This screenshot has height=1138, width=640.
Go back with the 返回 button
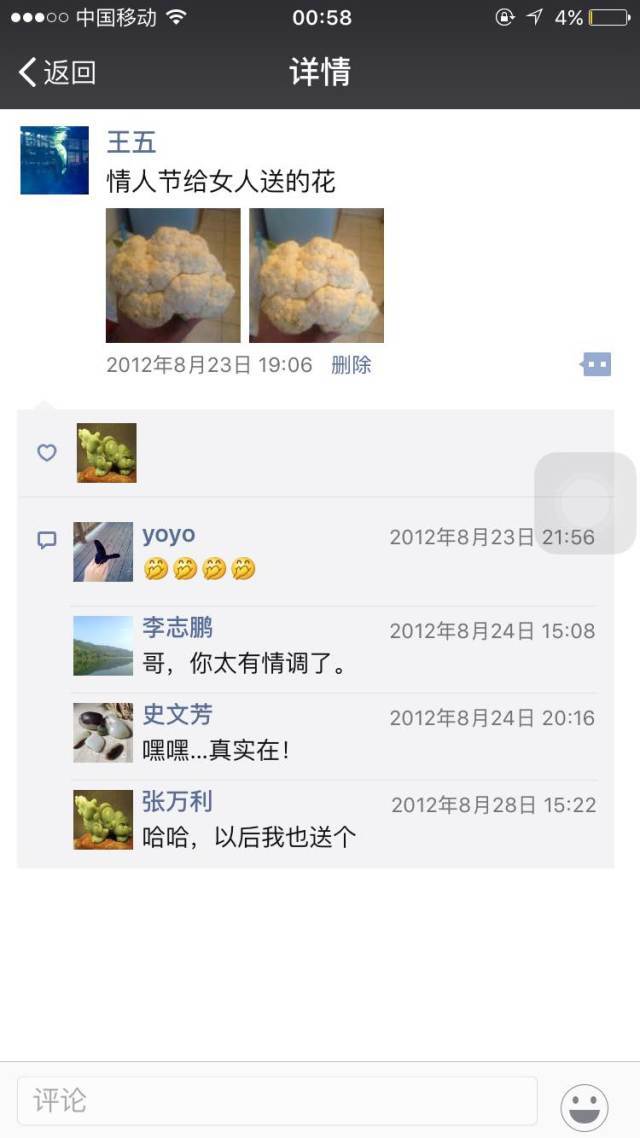57,72
